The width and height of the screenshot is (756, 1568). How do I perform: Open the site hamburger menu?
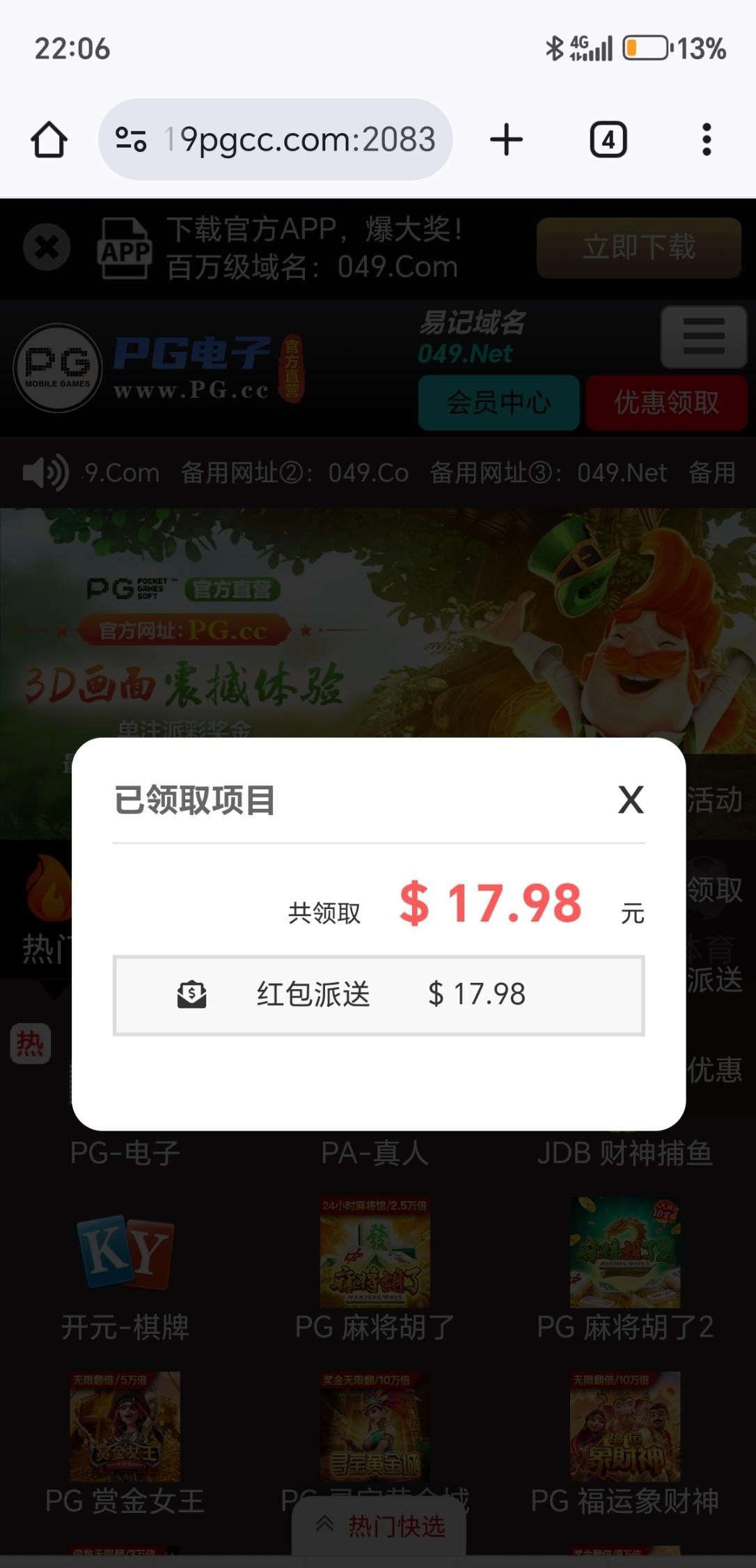[x=703, y=337]
